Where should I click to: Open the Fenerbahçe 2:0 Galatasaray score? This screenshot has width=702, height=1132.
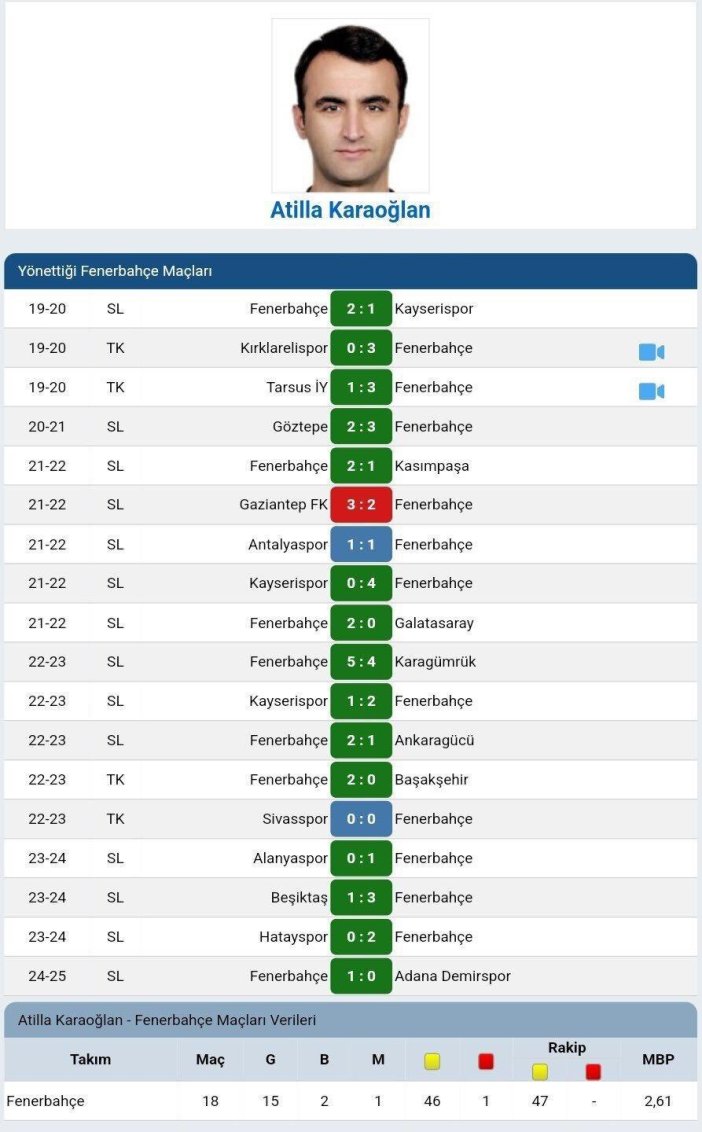coord(361,623)
